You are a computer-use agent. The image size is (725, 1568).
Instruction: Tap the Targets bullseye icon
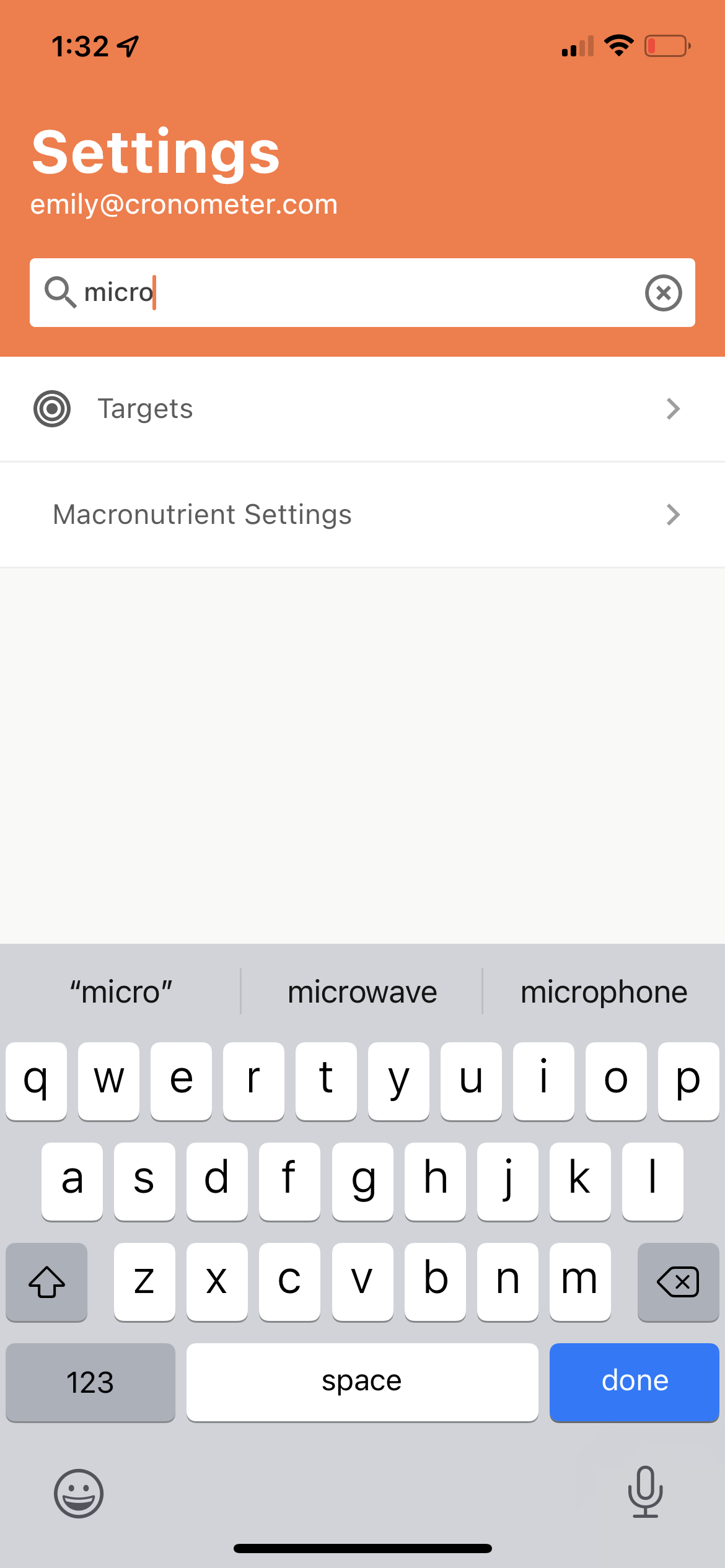tap(53, 409)
